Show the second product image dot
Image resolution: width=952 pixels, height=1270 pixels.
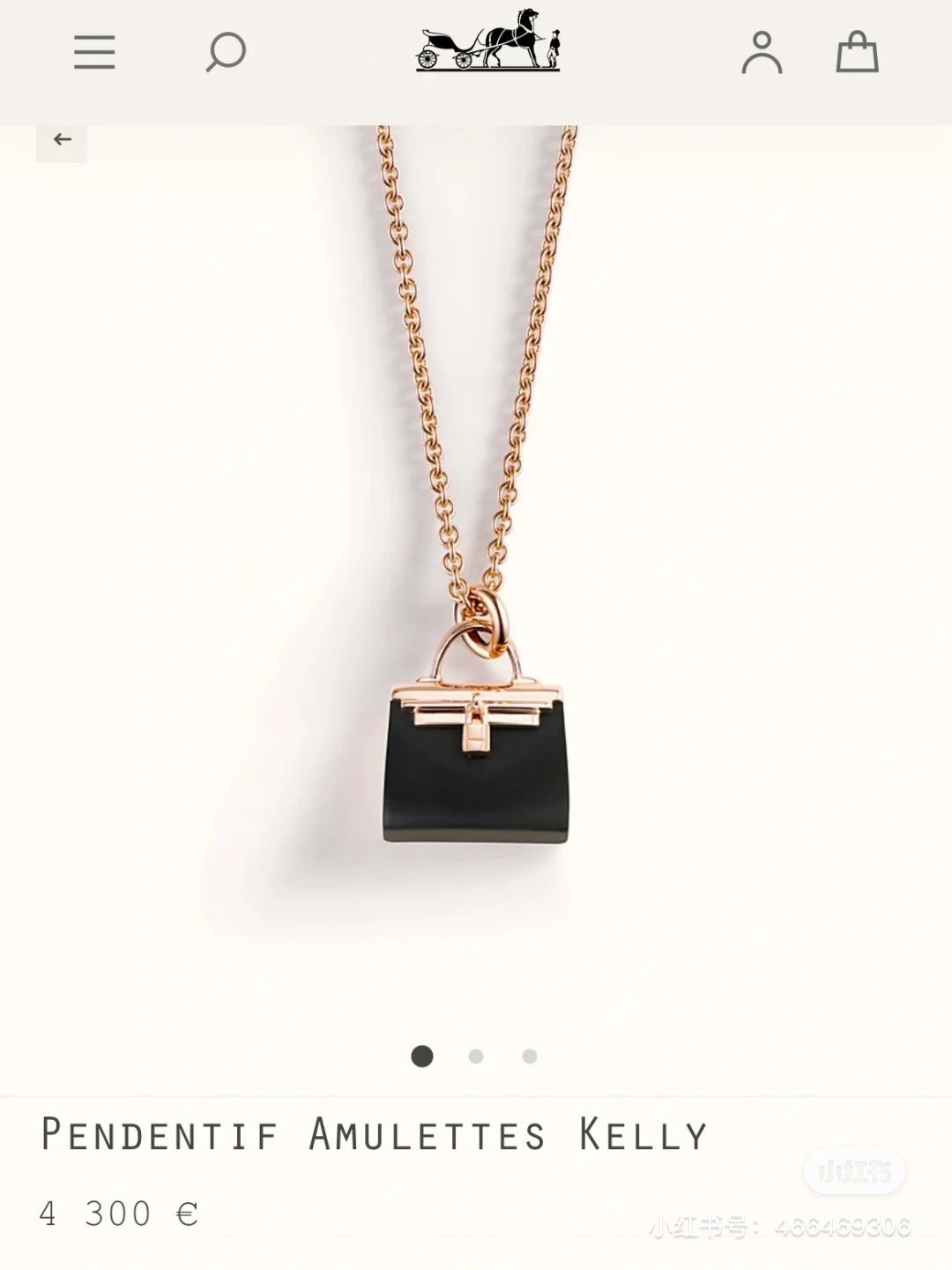(x=476, y=1056)
